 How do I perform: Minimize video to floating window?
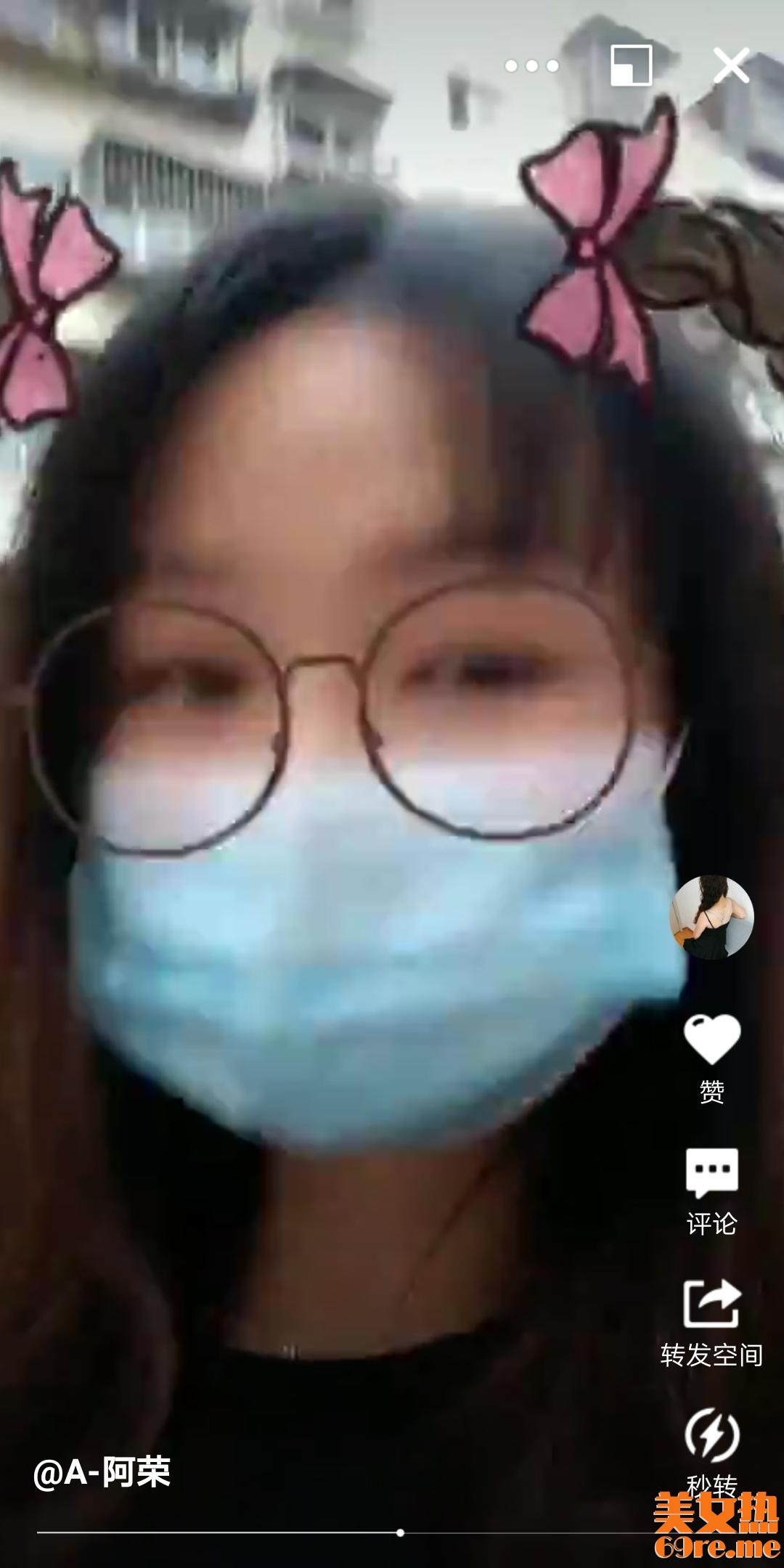[x=631, y=66]
